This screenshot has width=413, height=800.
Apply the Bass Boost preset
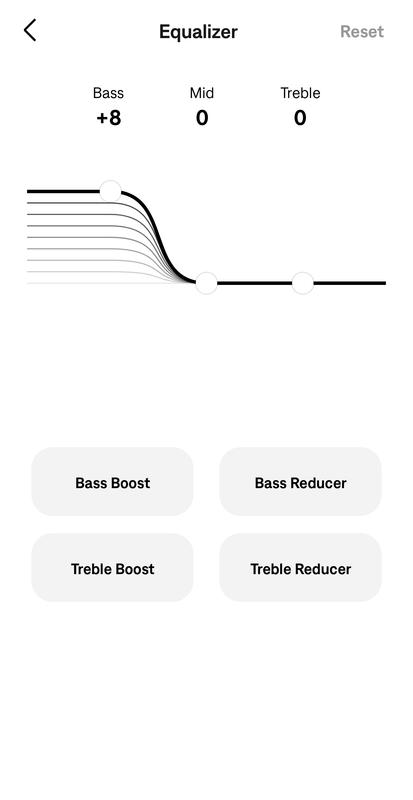[112, 482]
